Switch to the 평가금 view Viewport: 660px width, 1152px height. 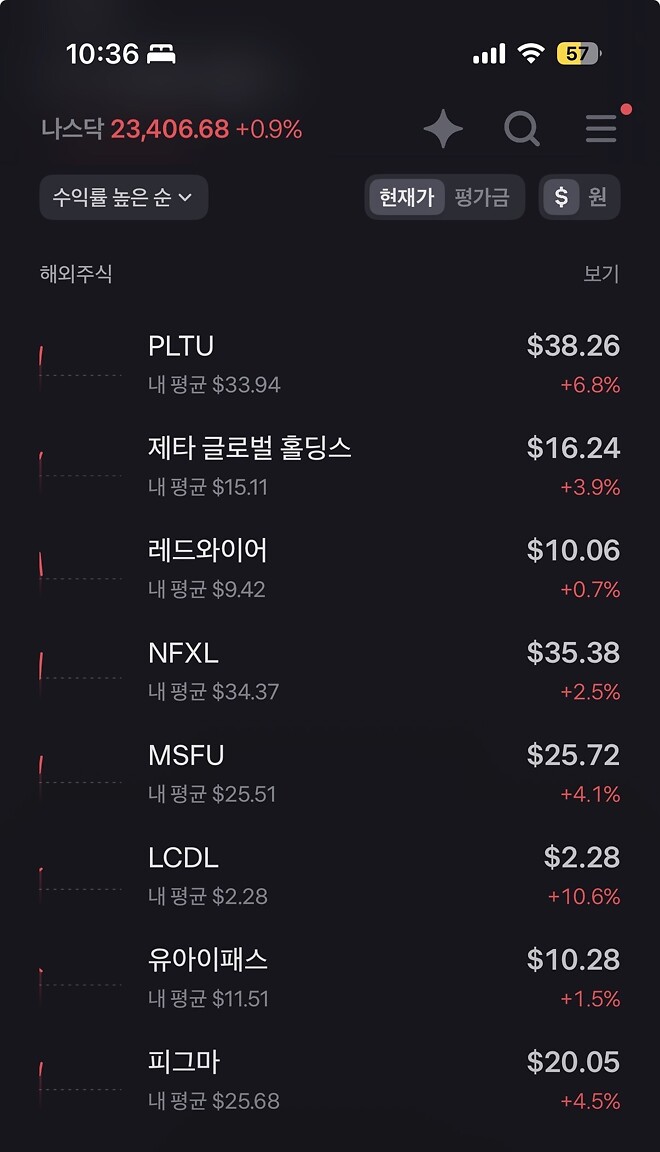[x=481, y=197]
